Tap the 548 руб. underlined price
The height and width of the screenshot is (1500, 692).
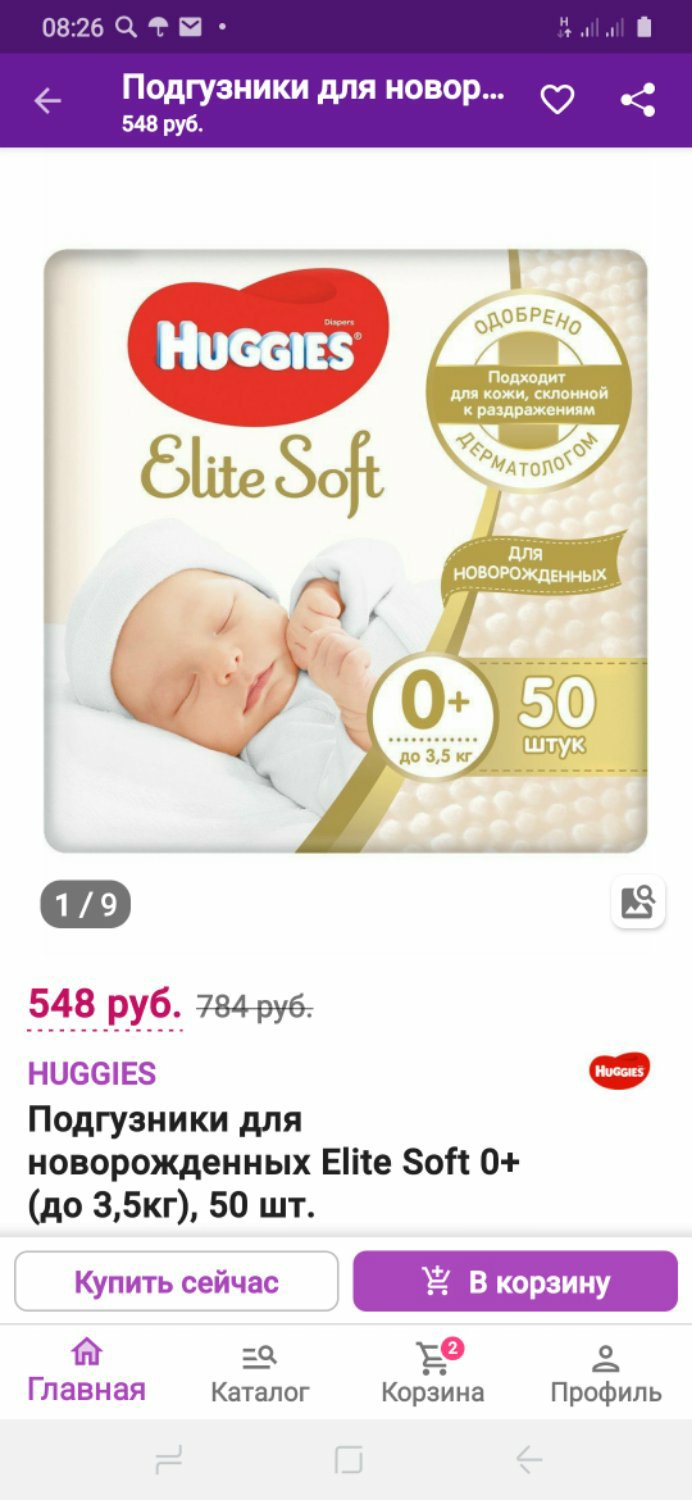(x=105, y=1003)
